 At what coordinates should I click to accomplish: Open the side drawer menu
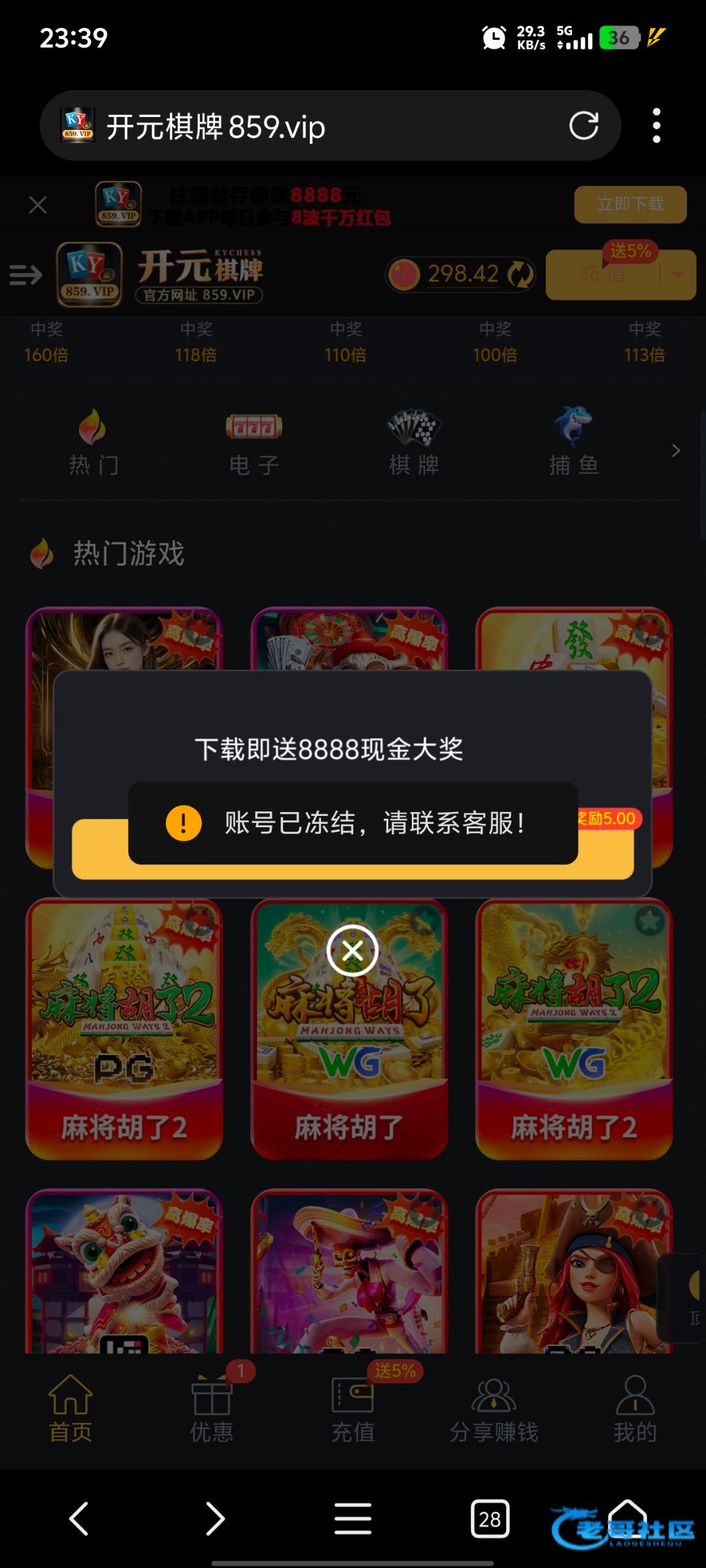(25, 275)
